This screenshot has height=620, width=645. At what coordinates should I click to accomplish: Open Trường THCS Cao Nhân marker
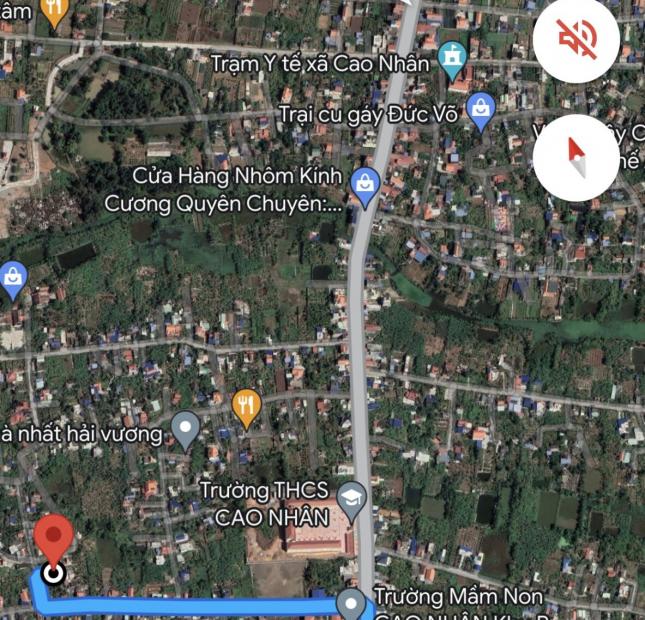point(351,499)
